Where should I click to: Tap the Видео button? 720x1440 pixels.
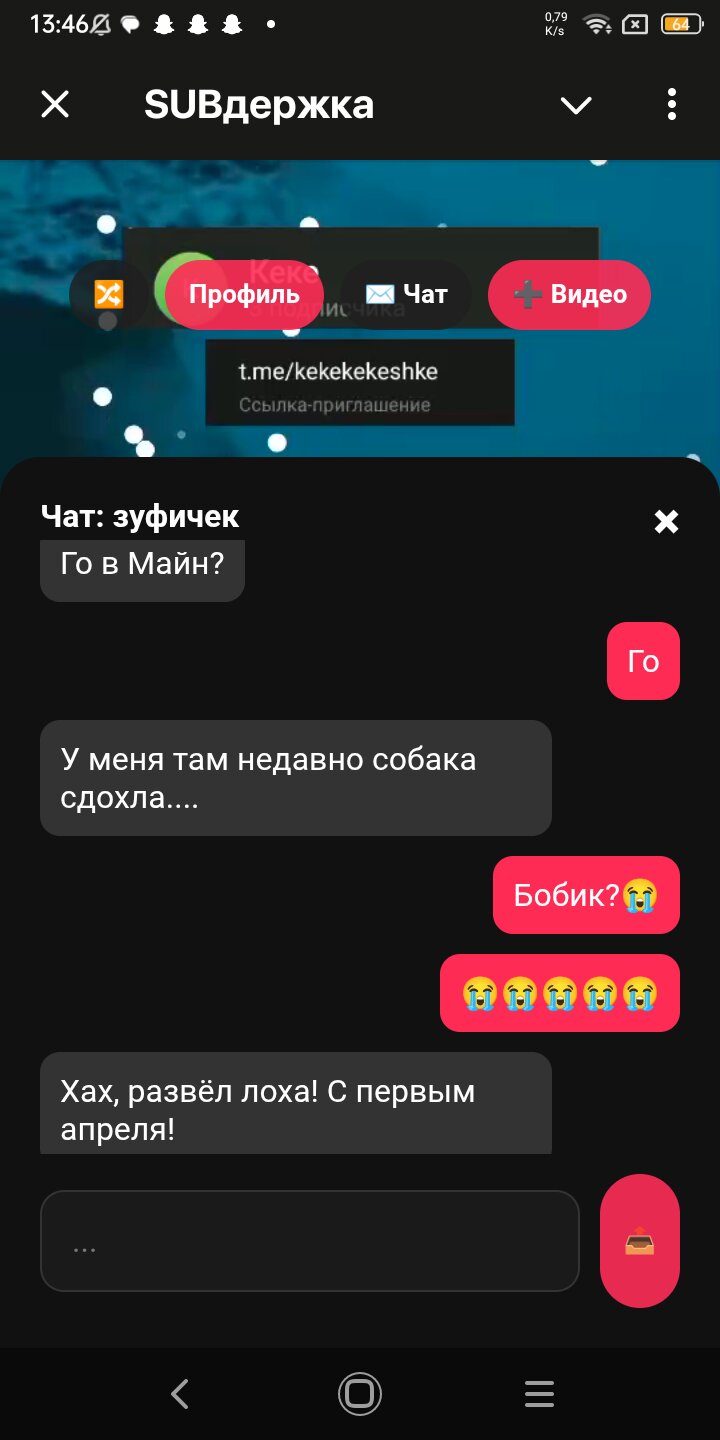[569, 294]
